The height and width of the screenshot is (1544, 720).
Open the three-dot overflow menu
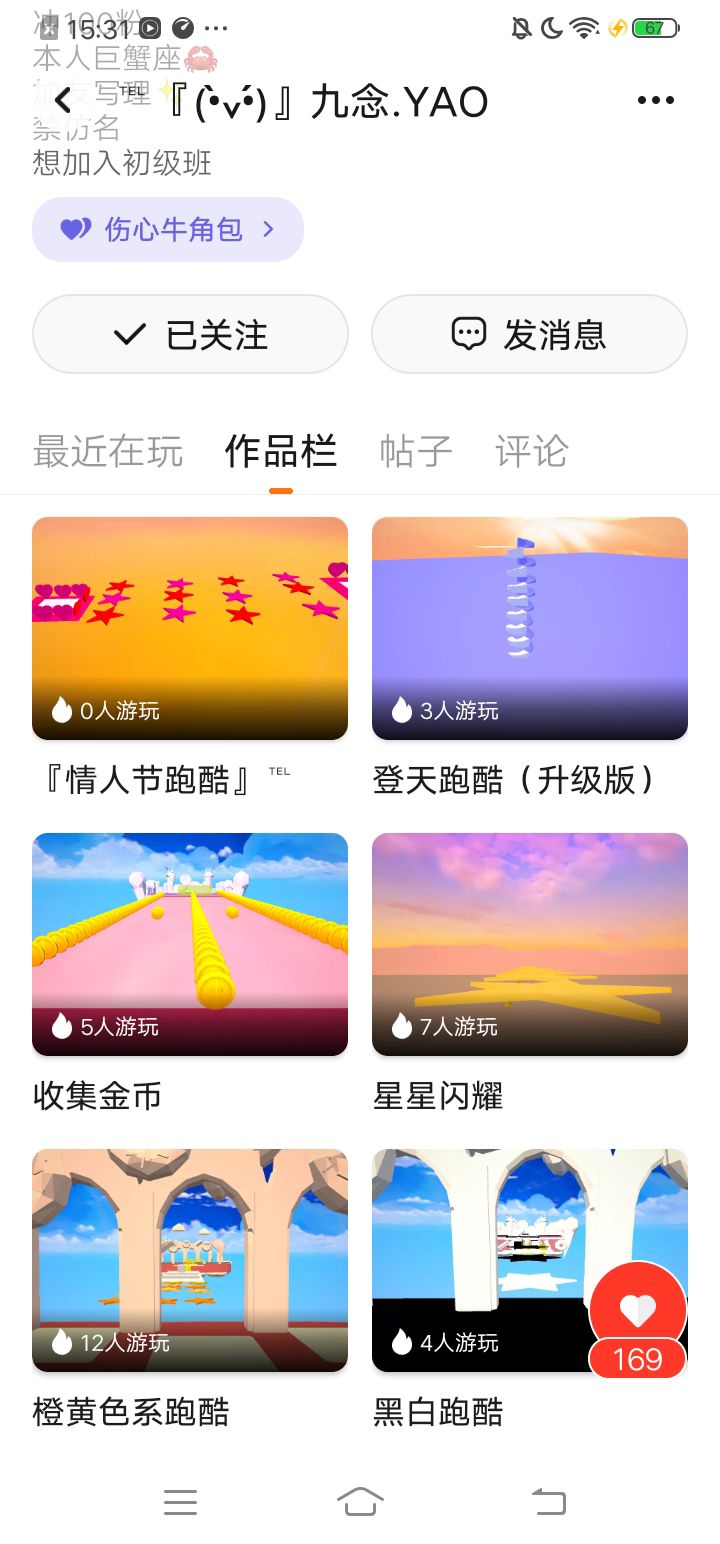[655, 100]
